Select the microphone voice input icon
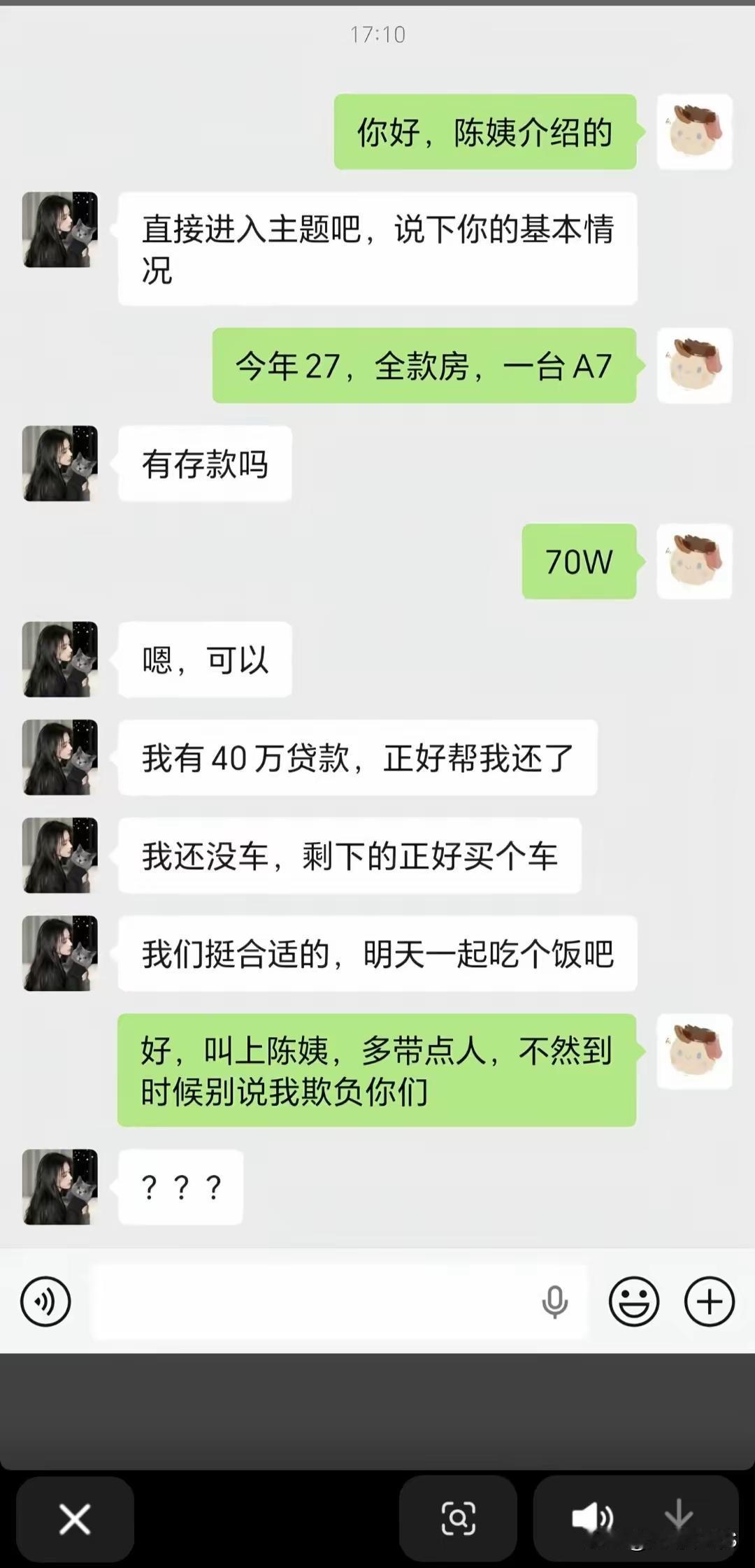Viewport: 755px width, 1568px height. (x=556, y=1301)
